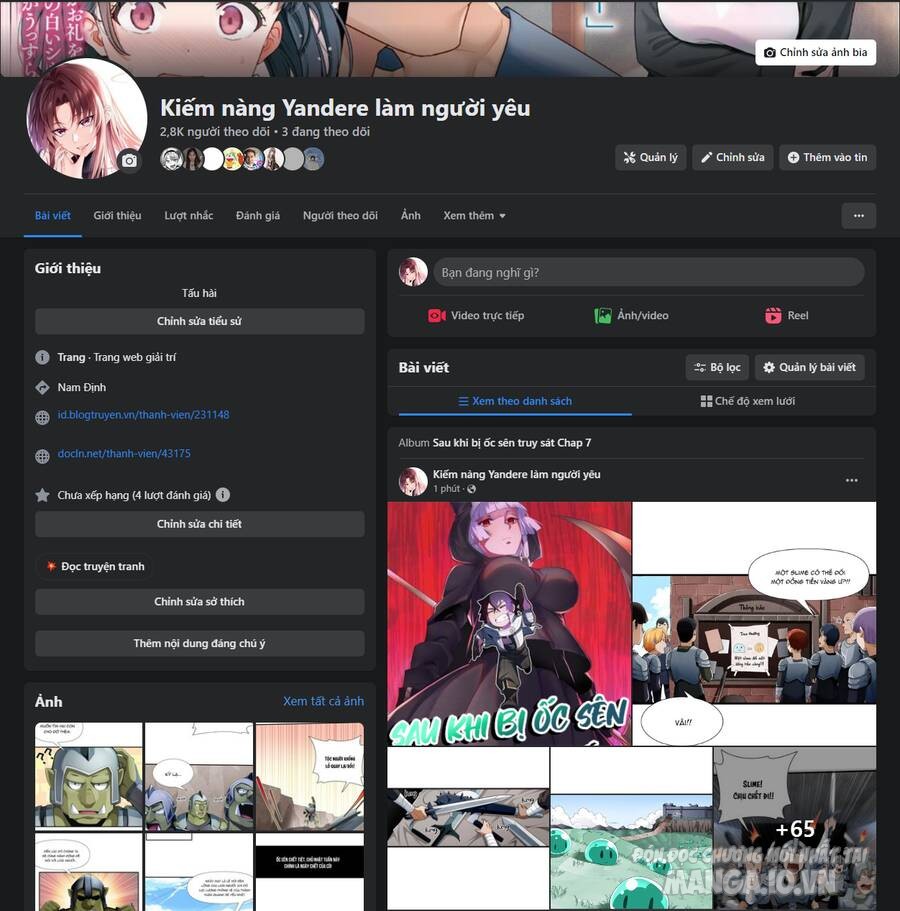900x911 pixels.
Task: Expand the Xem thêm dropdown
Action: (x=474, y=216)
